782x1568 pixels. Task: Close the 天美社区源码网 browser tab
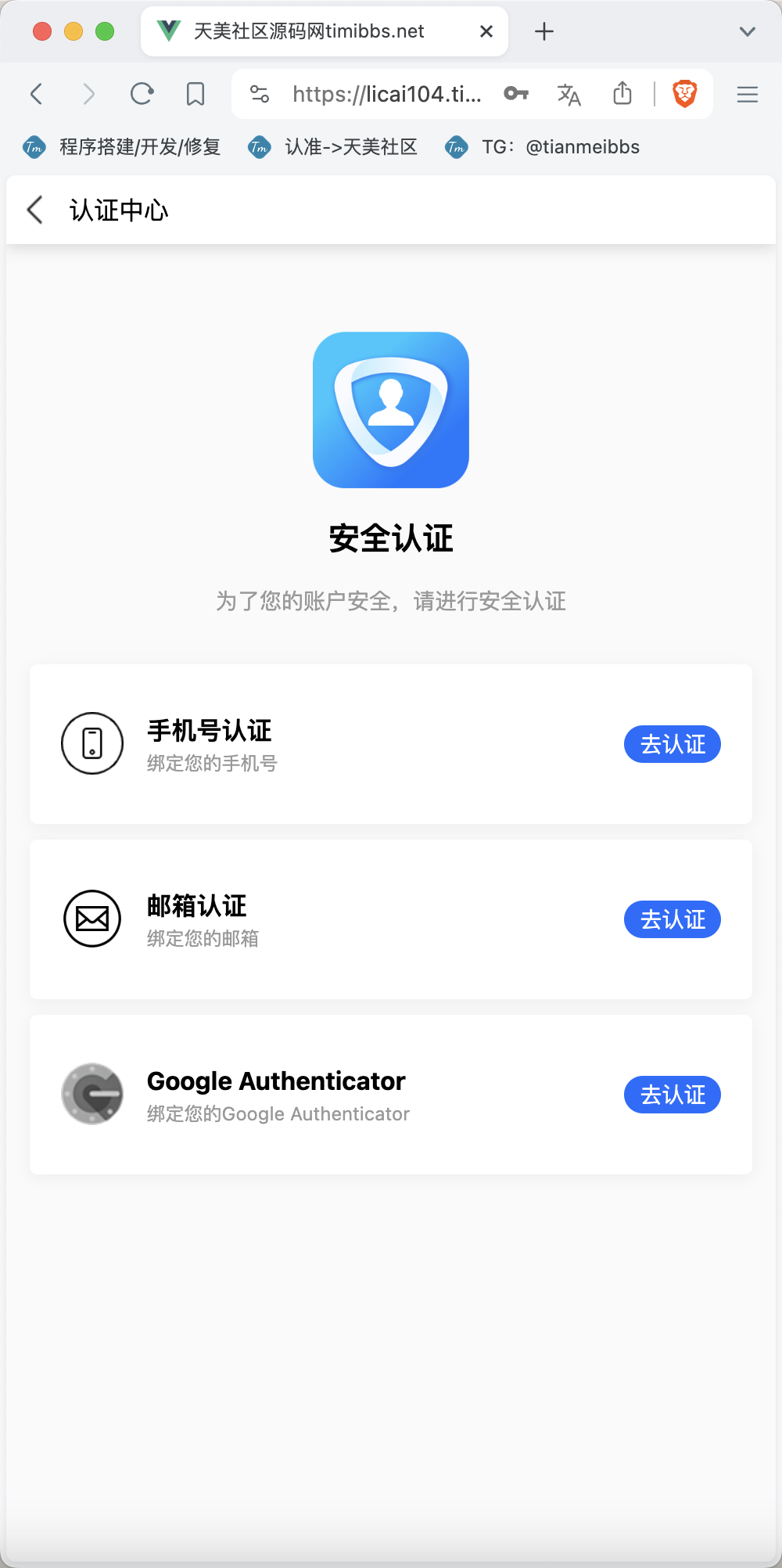(x=486, y=31)
